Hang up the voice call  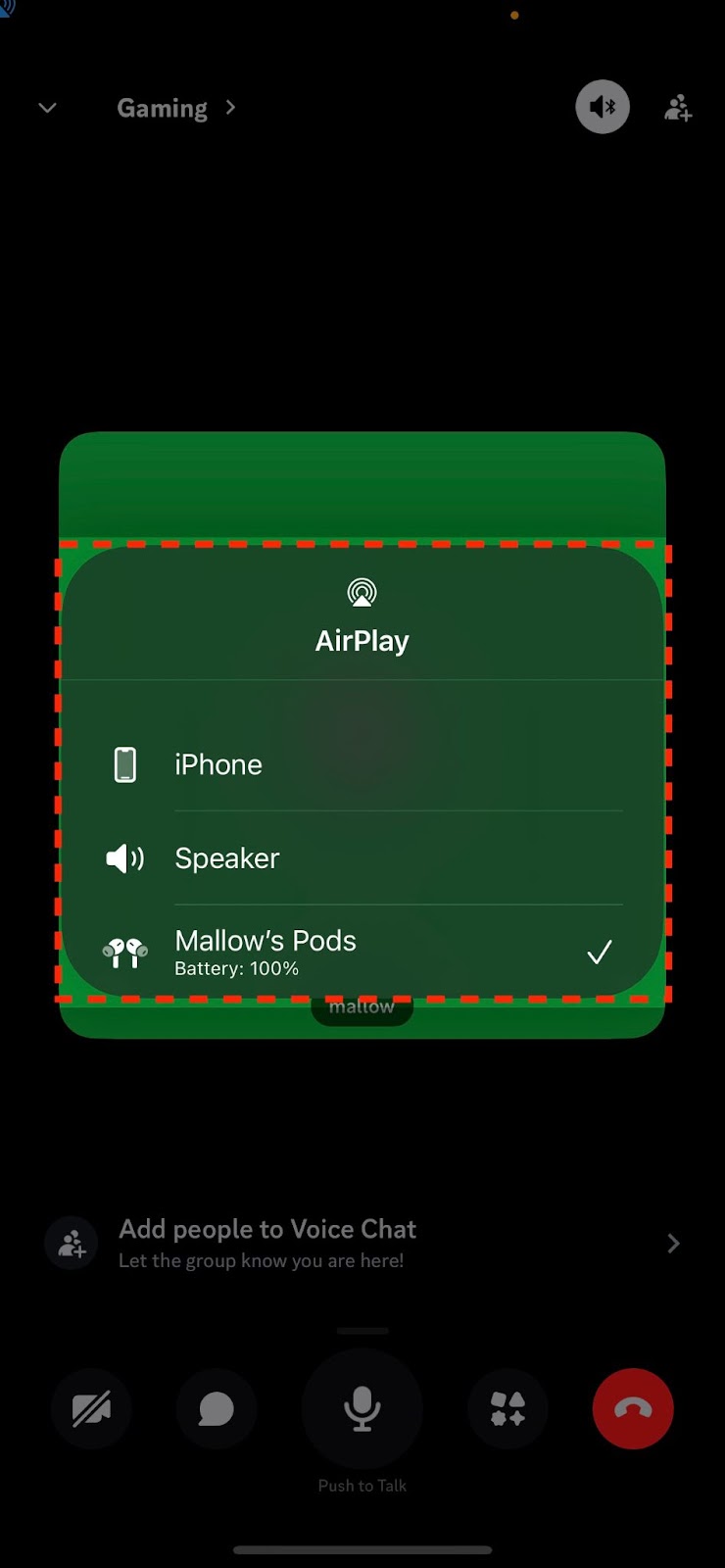pyautogui.click(x=633, y=1409)
